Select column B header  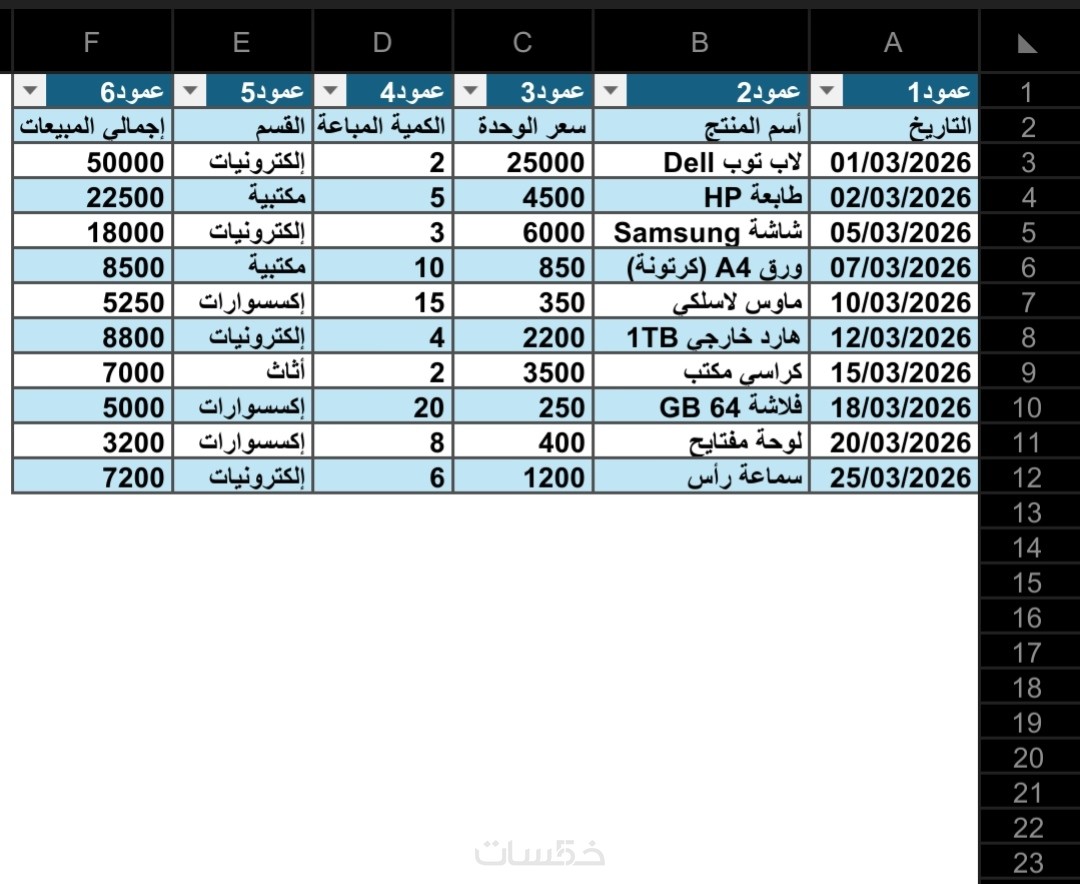tap(700, 42)
